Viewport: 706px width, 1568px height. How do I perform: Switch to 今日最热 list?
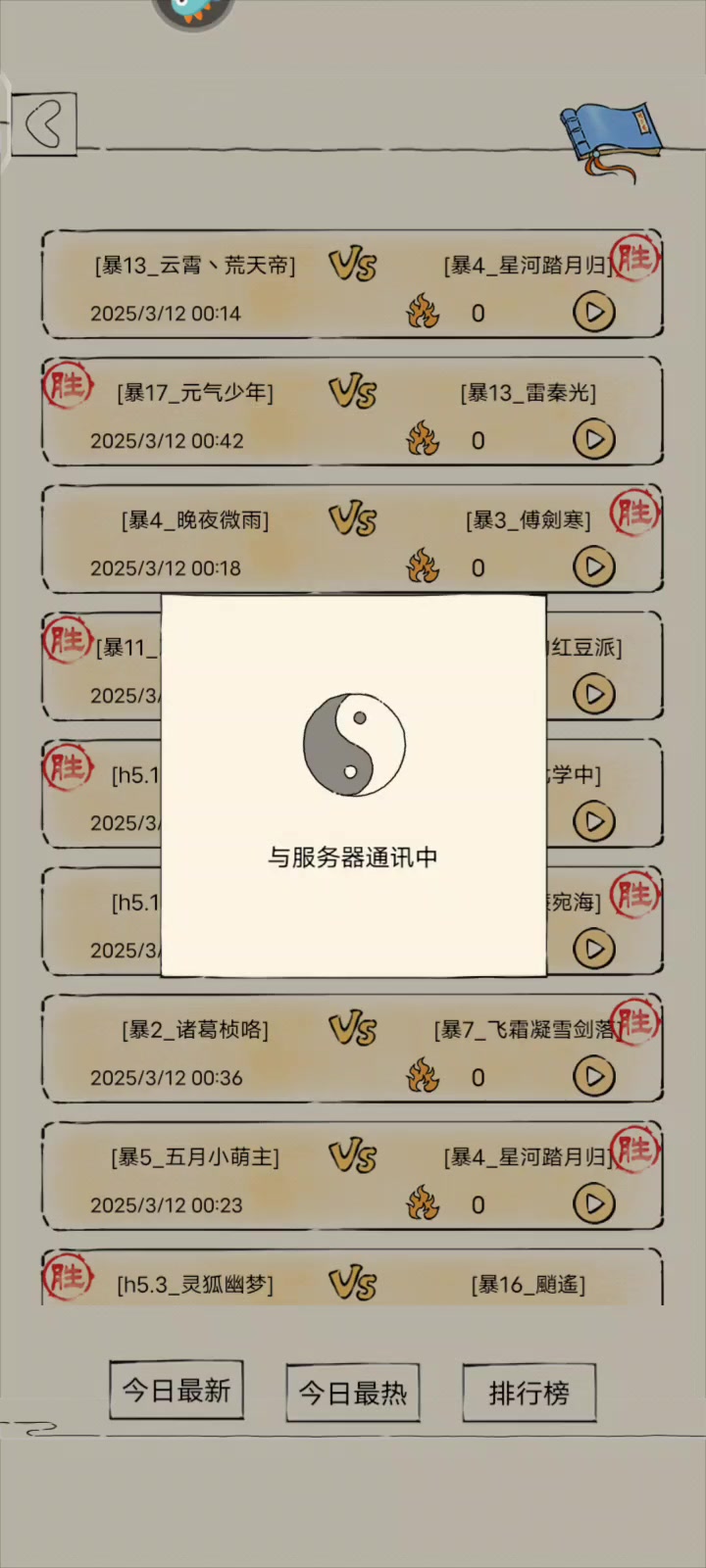(353, 1393)
